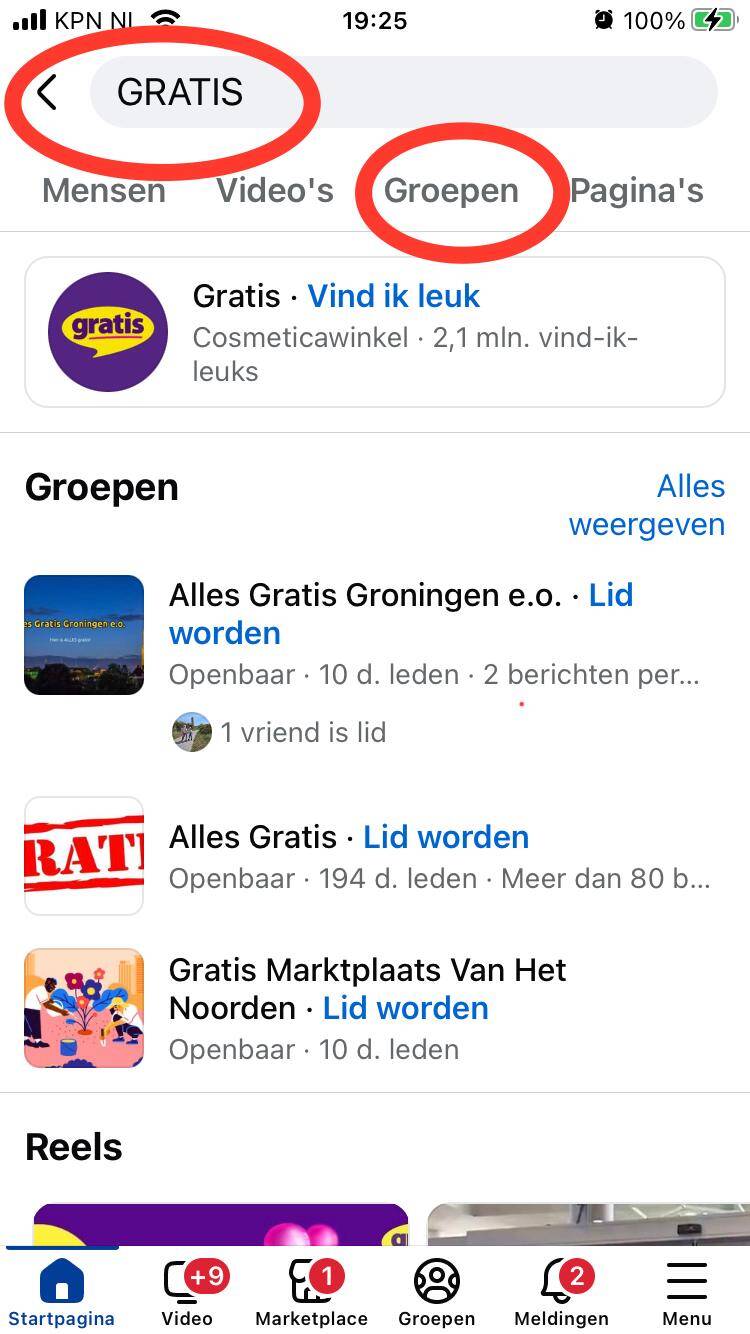Image resolution: width=750 pixels, height=1334 pixels.
Task: Tap the search field containing GRATIS
Action: click(x=400, y=92)
